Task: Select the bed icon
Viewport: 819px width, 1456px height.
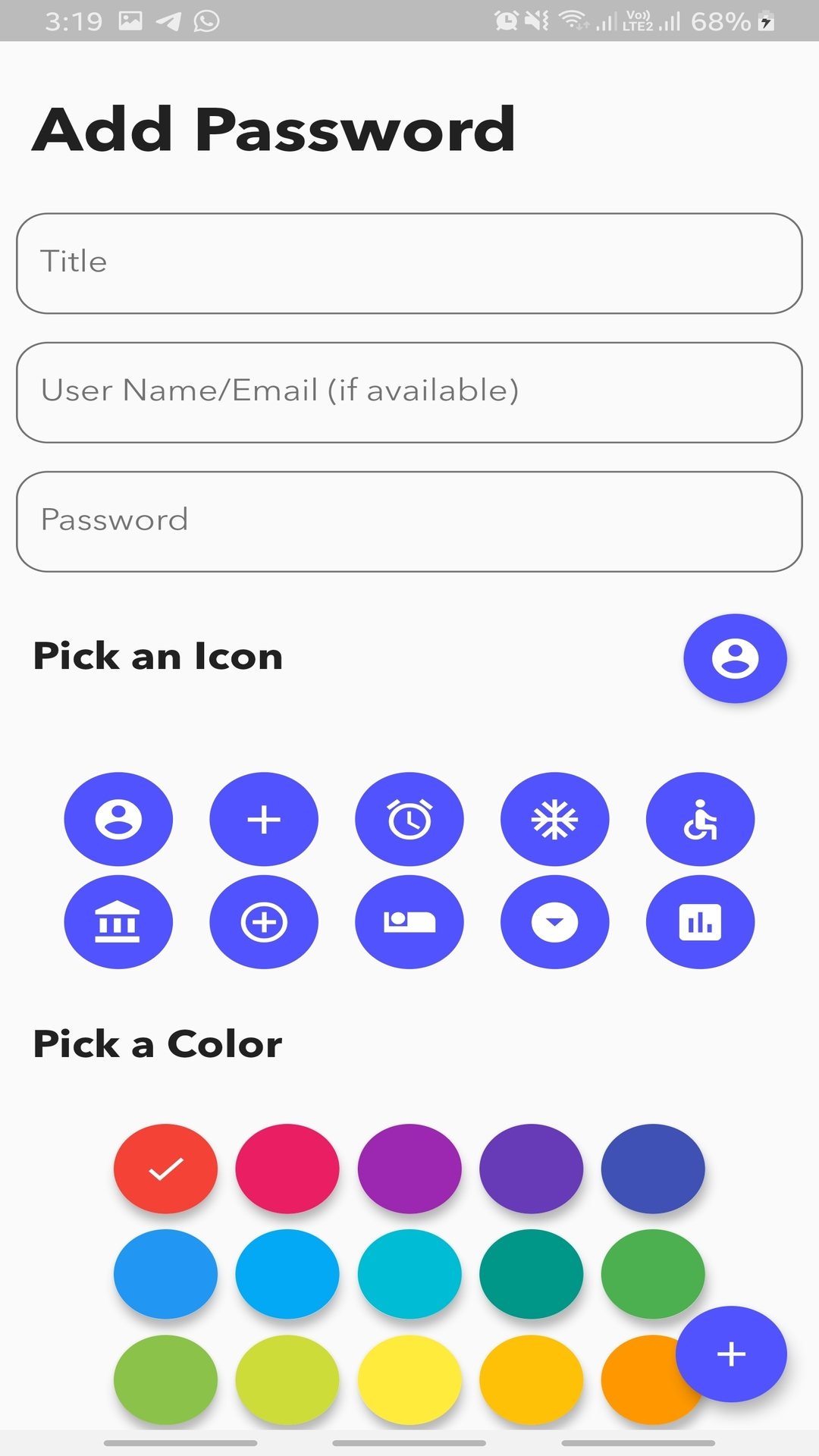Action: [x=409, y=922]
